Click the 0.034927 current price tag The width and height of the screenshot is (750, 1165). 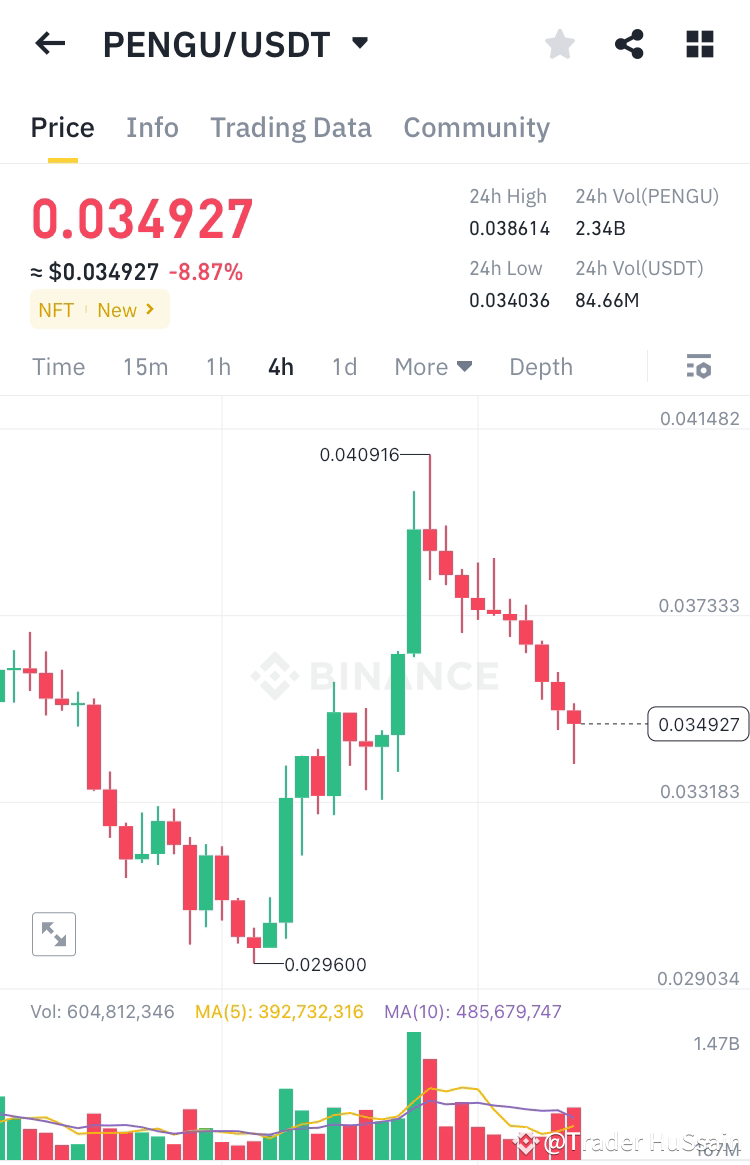pyautogui.click(x=698, y=723)
